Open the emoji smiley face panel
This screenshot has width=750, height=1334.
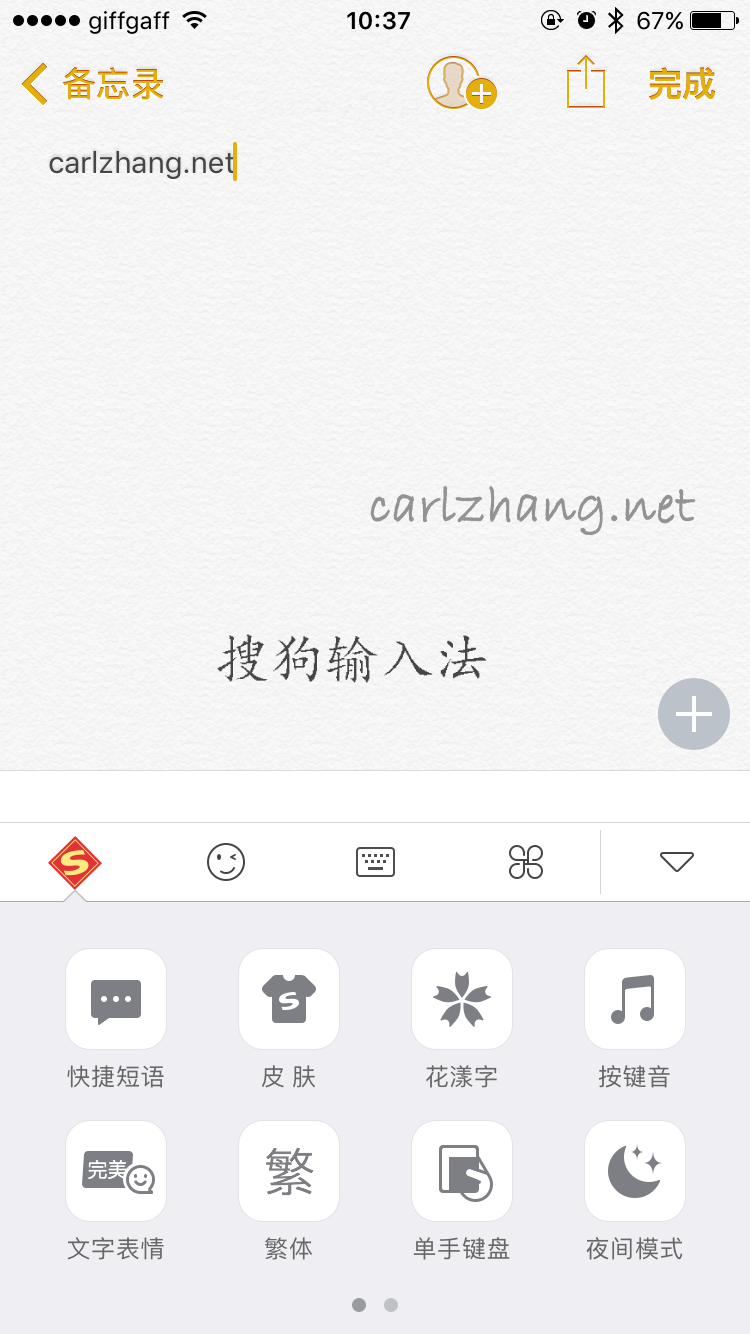point(224,861)
